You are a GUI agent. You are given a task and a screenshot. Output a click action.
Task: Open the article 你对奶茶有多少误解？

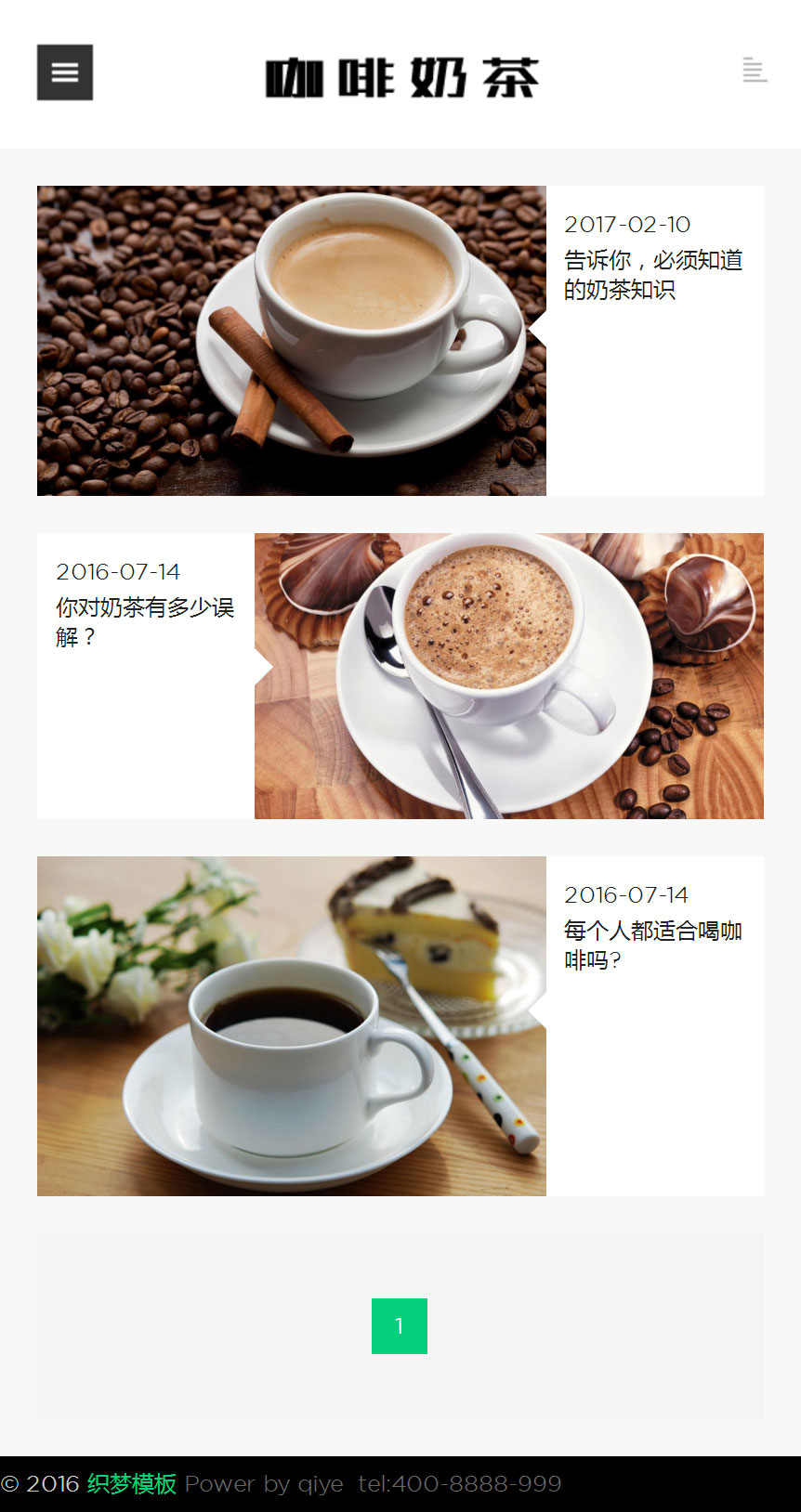click(144, 621)
